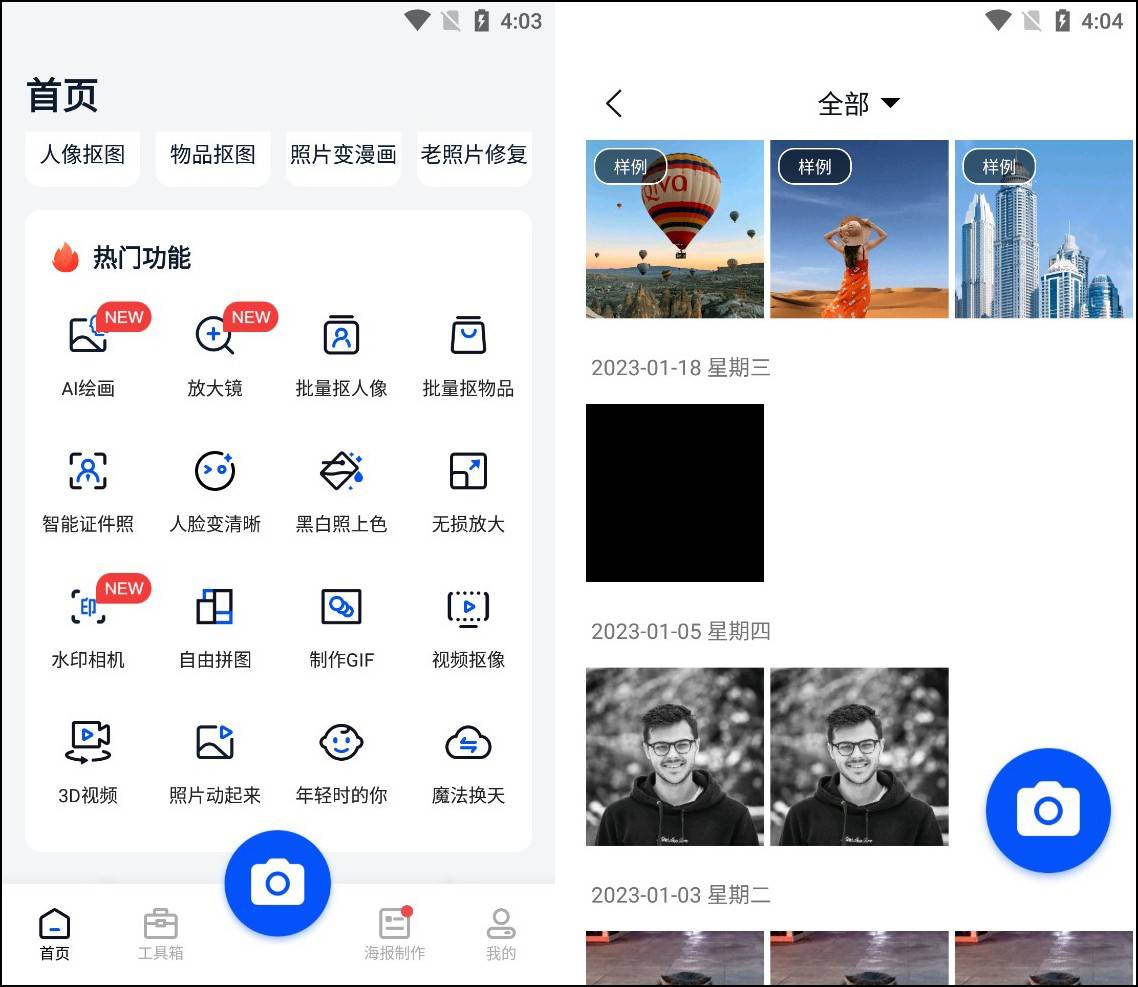Open the 放大镜 tool
Viewport: 1138px width, 987px height.
[x=215, y=351]
